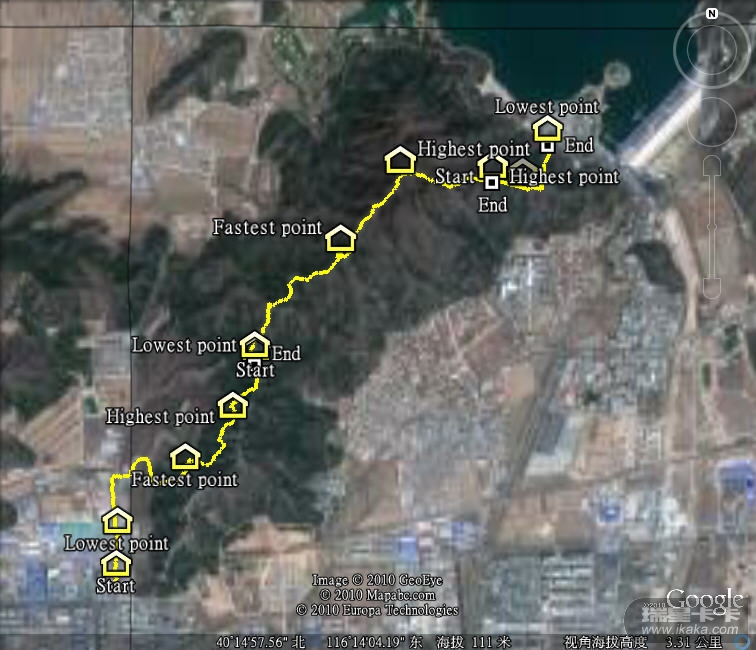Screen dimensions: 756x650
Task: Open the Lowest point placemark near the reservoir
Action: pos(547,128)
